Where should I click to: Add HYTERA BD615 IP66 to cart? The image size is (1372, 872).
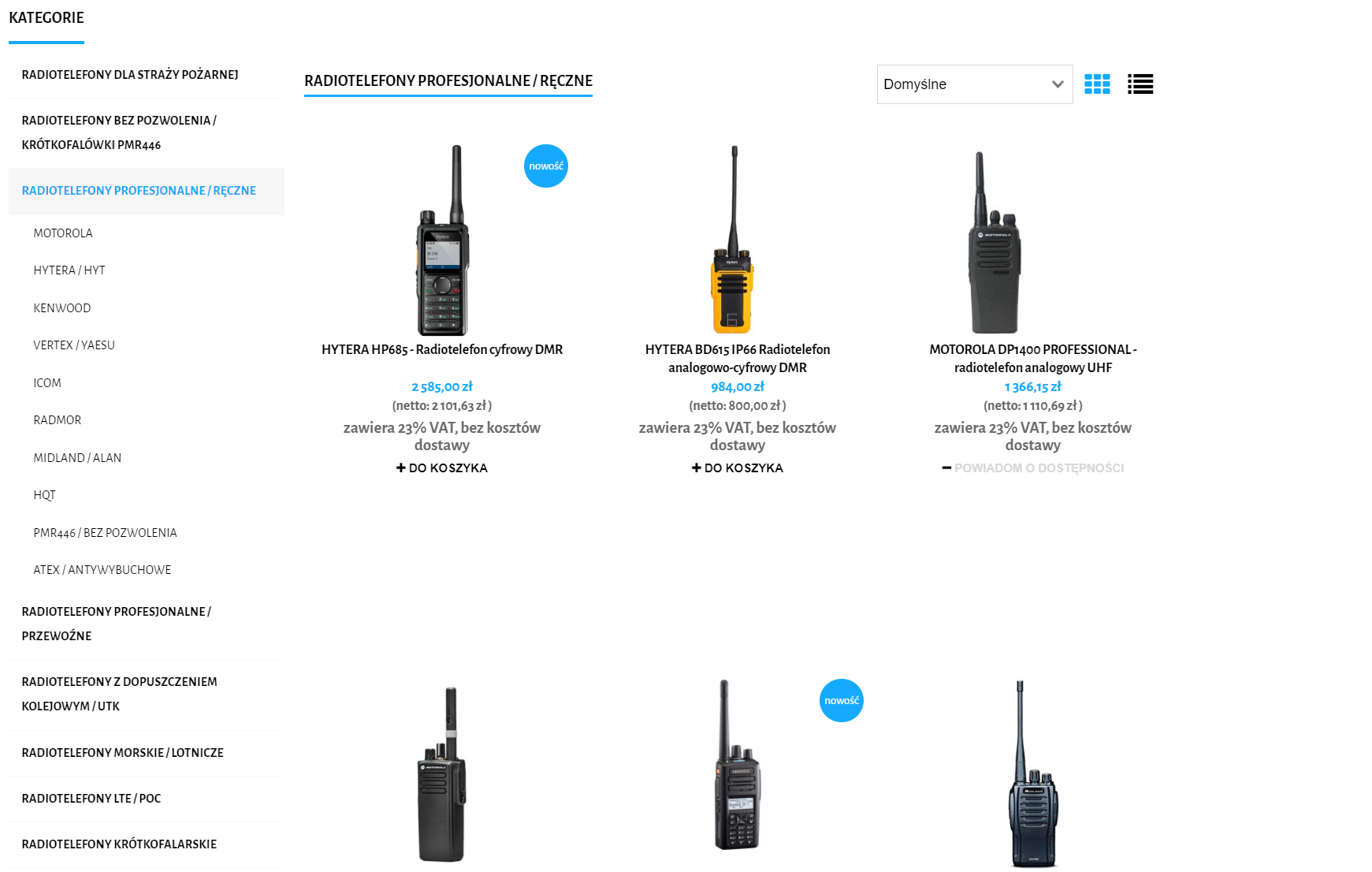coord(738,468)
